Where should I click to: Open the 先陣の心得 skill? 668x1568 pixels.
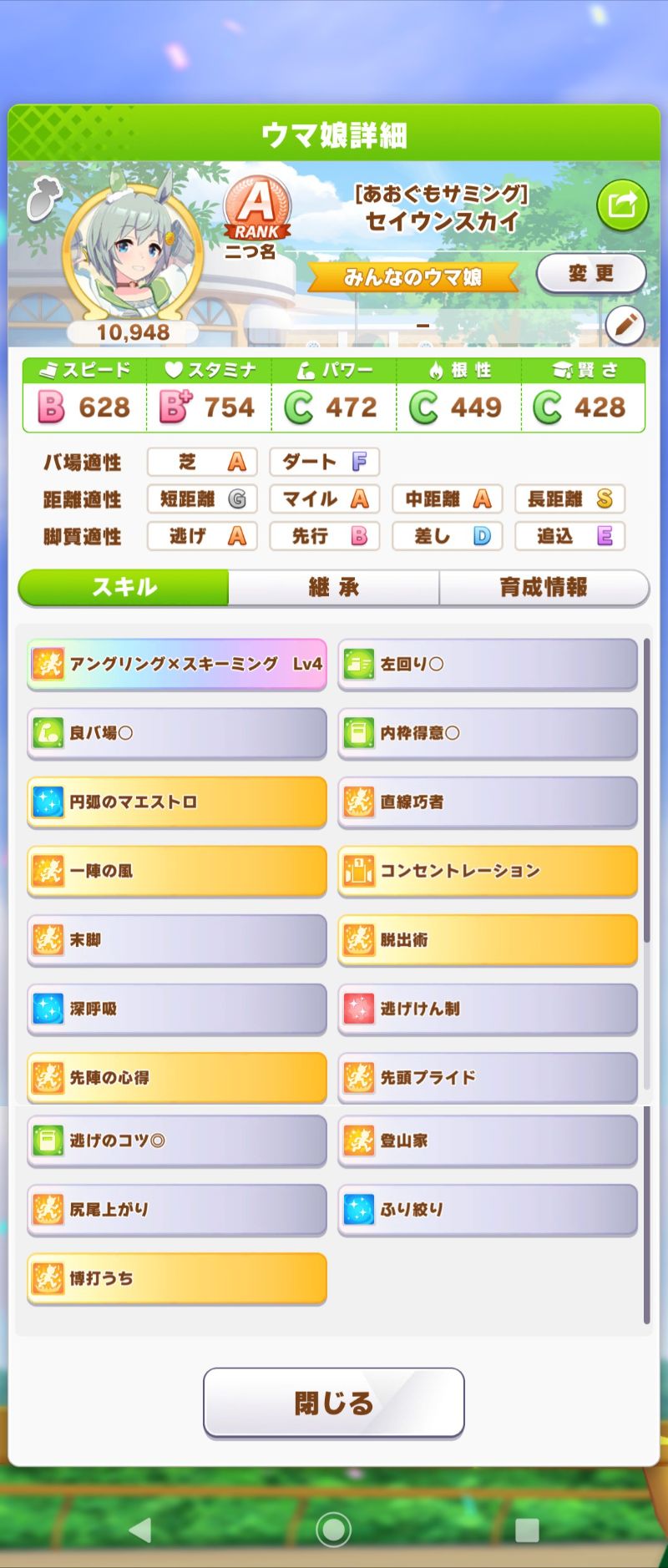pos(177,1077)
